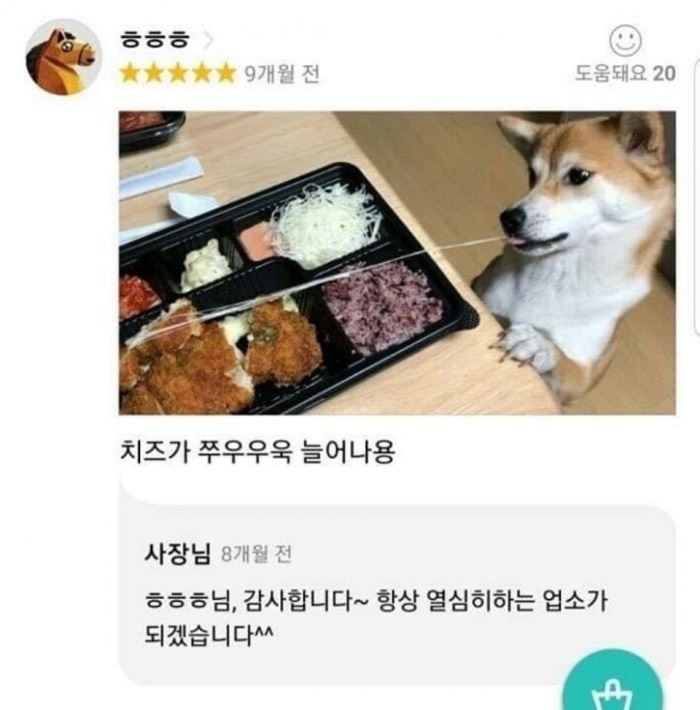Mark this review as helpful (도움돼요)

pos(625,42)
